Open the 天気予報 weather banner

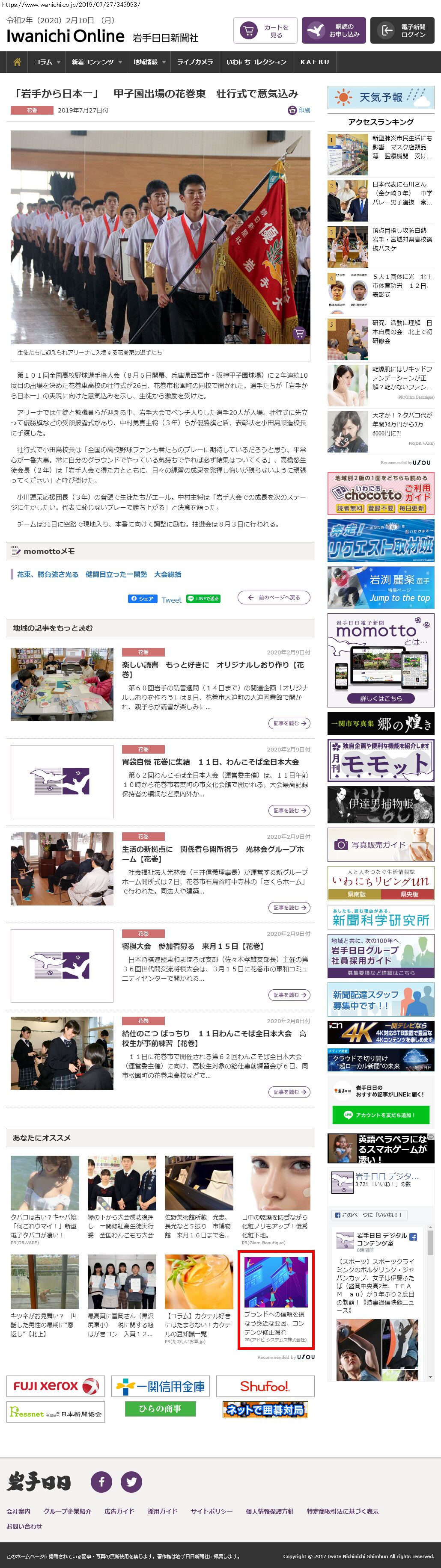tap(381, 98)
